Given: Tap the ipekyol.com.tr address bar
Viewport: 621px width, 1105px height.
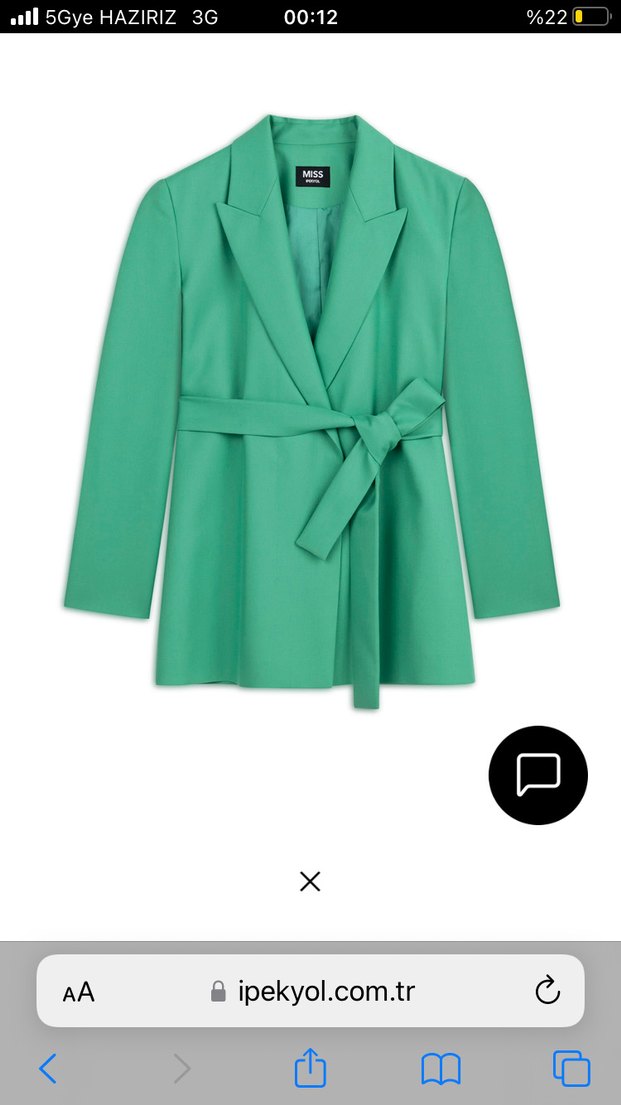Looking at the screenshot, I should click(312, 992).
